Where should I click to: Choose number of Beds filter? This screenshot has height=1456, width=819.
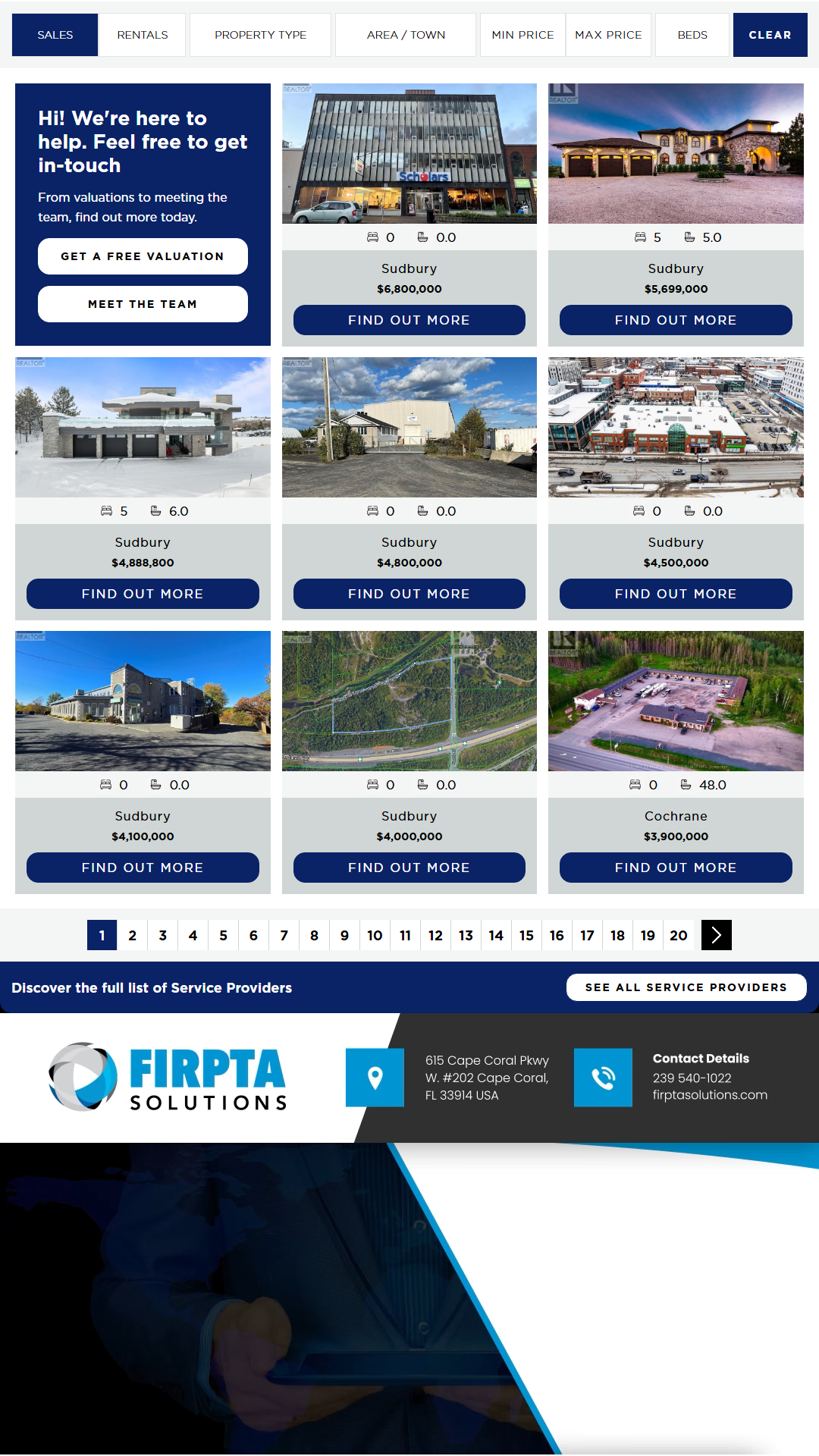(x=692, y=35)
